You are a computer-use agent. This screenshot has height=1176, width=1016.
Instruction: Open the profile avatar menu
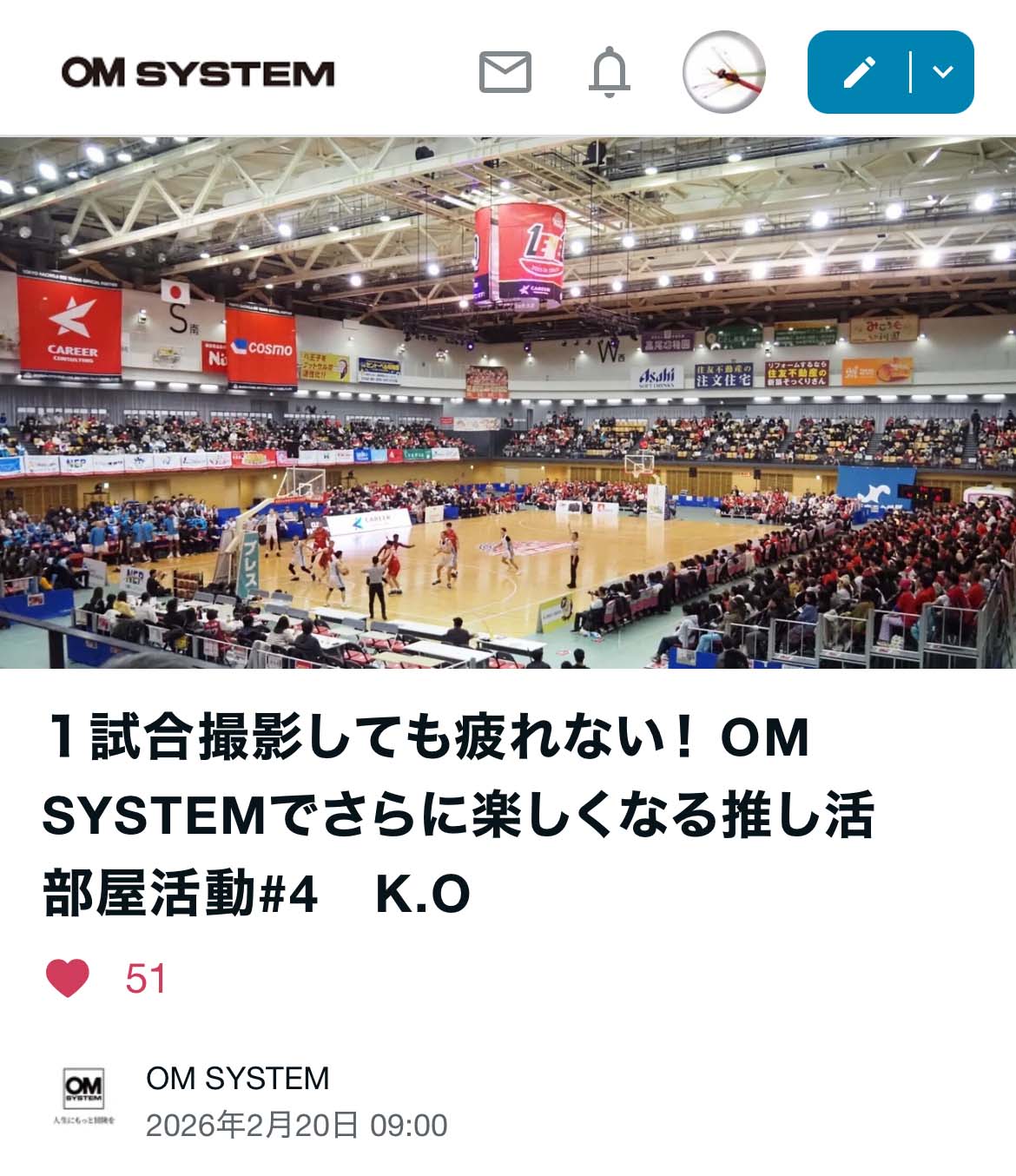pyautogui.click(x=723, y=72)
